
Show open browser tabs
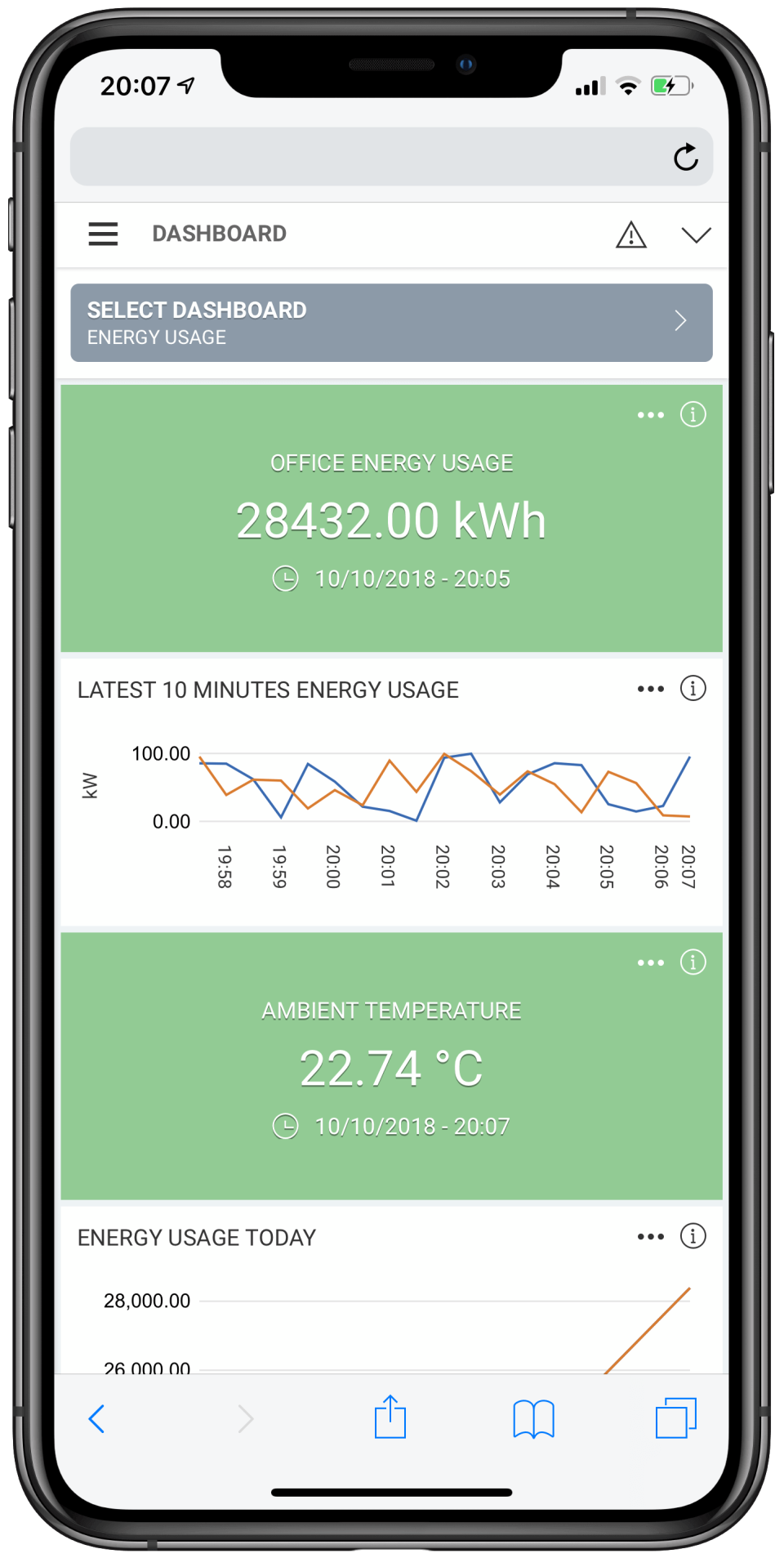pos(675,1417)
